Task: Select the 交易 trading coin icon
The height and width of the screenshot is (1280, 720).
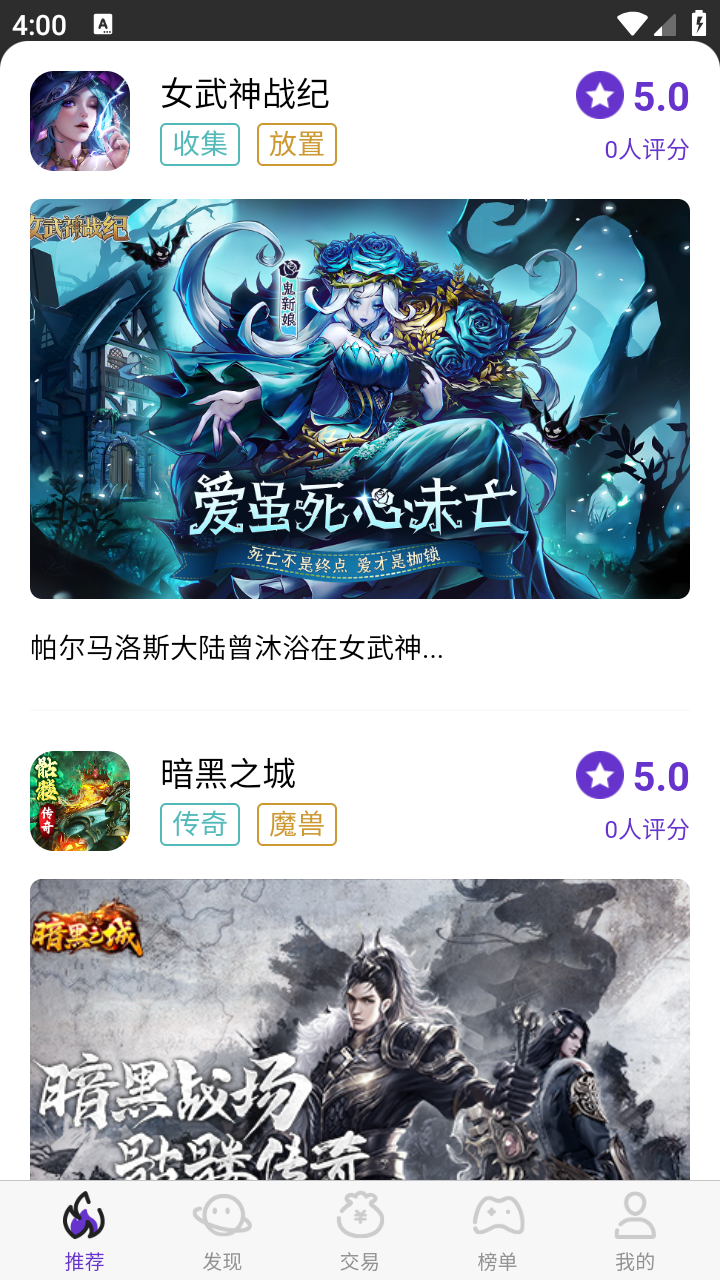Action: [x=360, y=1216]
